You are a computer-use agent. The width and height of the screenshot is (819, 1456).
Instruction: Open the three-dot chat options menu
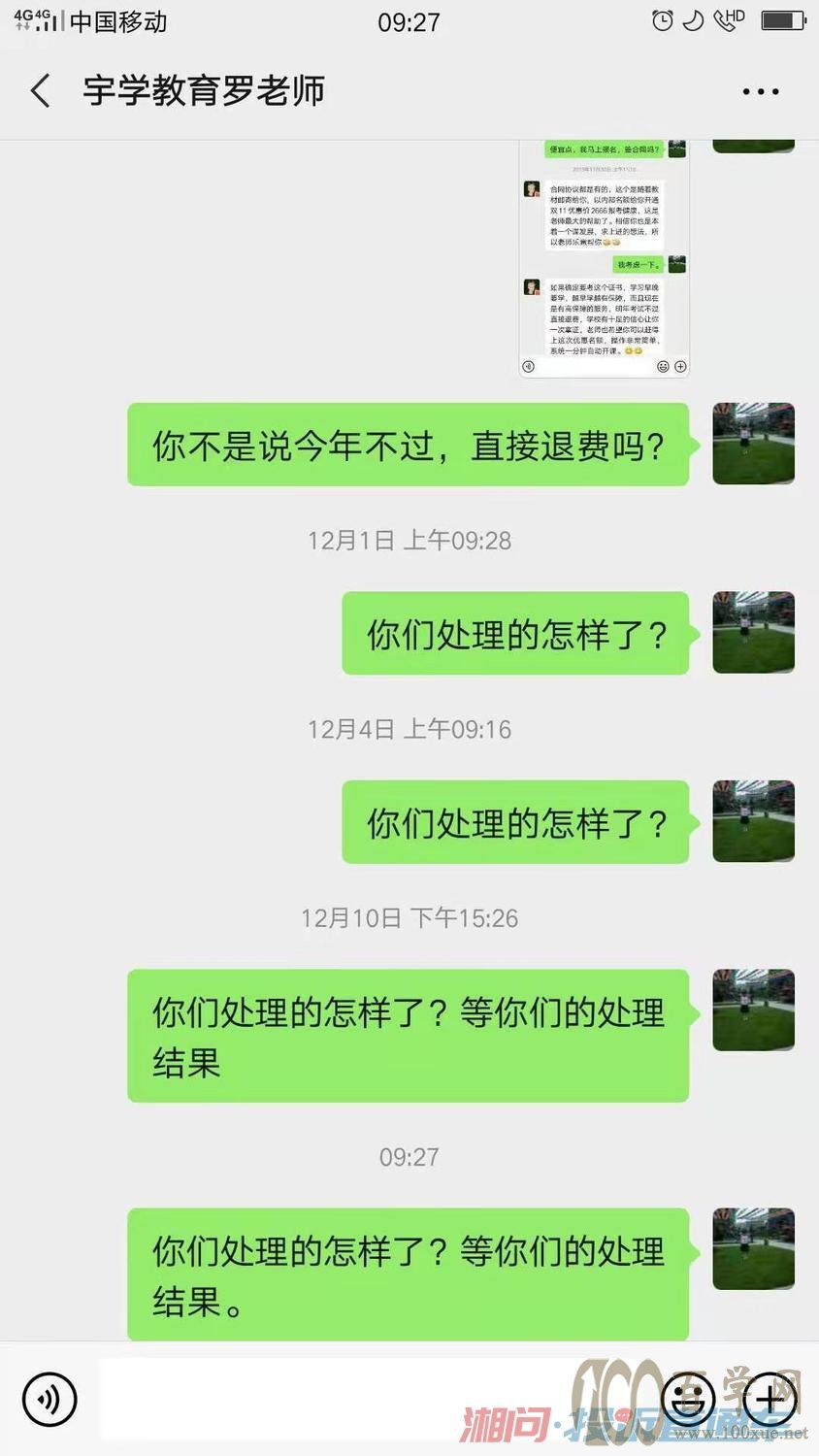click(x=760, y=92)
